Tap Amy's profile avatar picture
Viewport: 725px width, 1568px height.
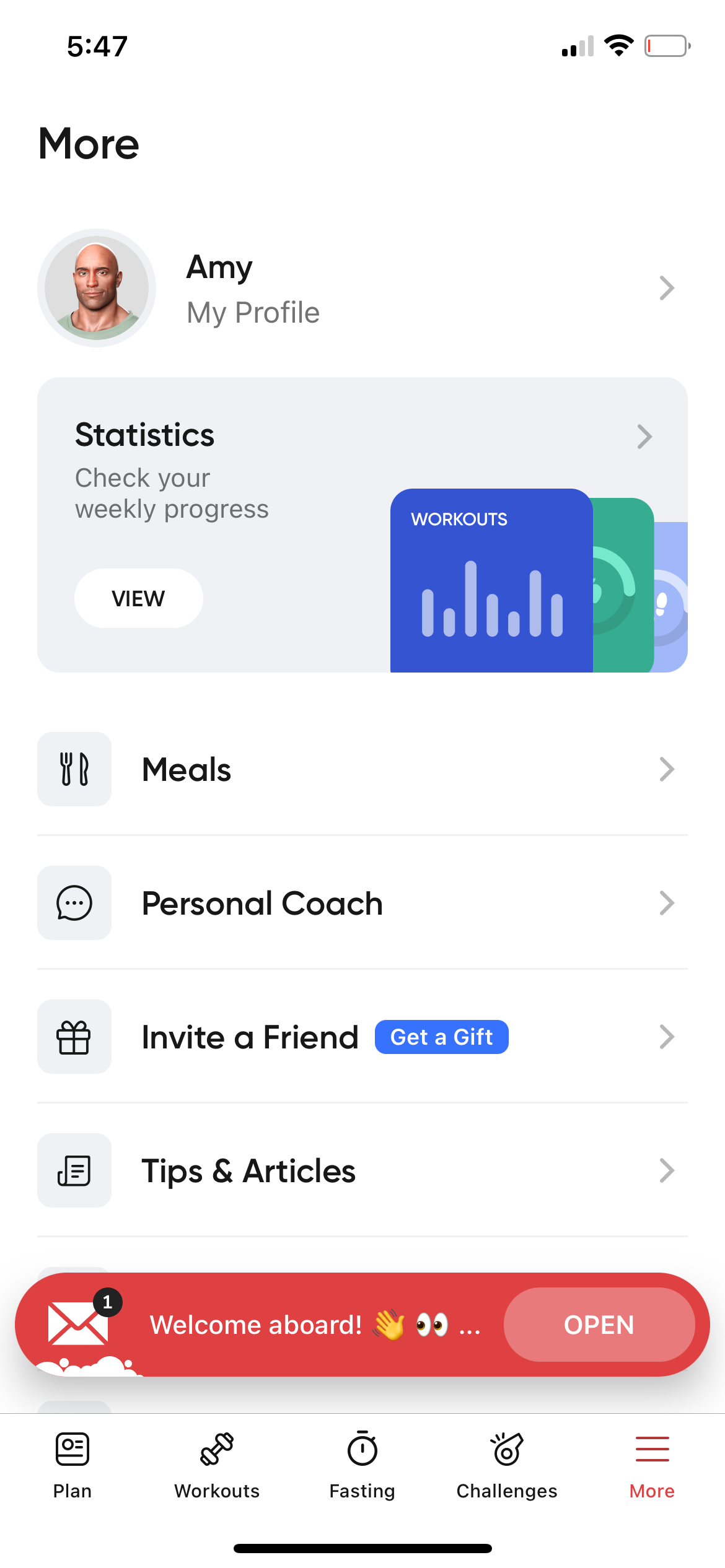point(96,288)
